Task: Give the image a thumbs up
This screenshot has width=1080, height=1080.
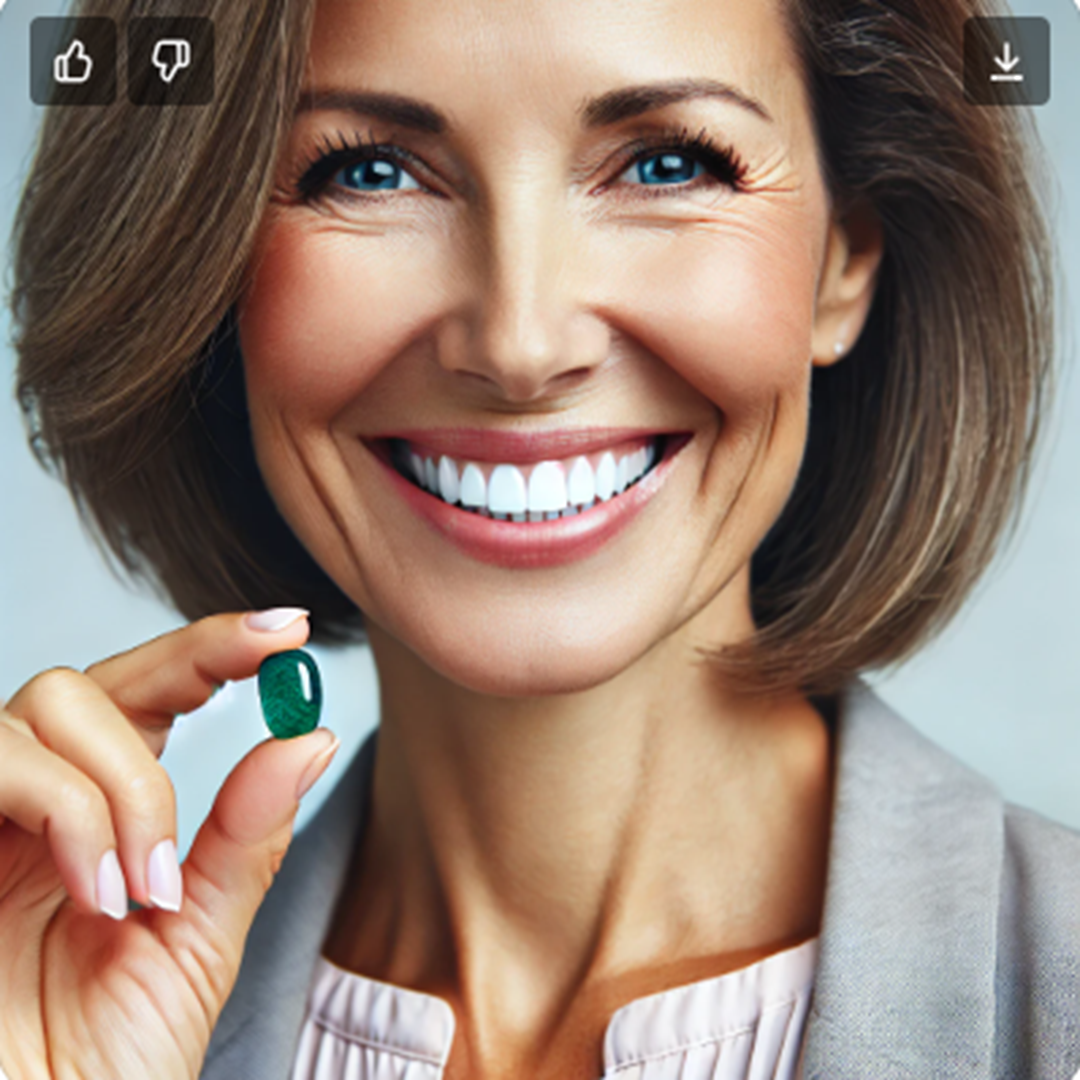Action: [73, 61]
